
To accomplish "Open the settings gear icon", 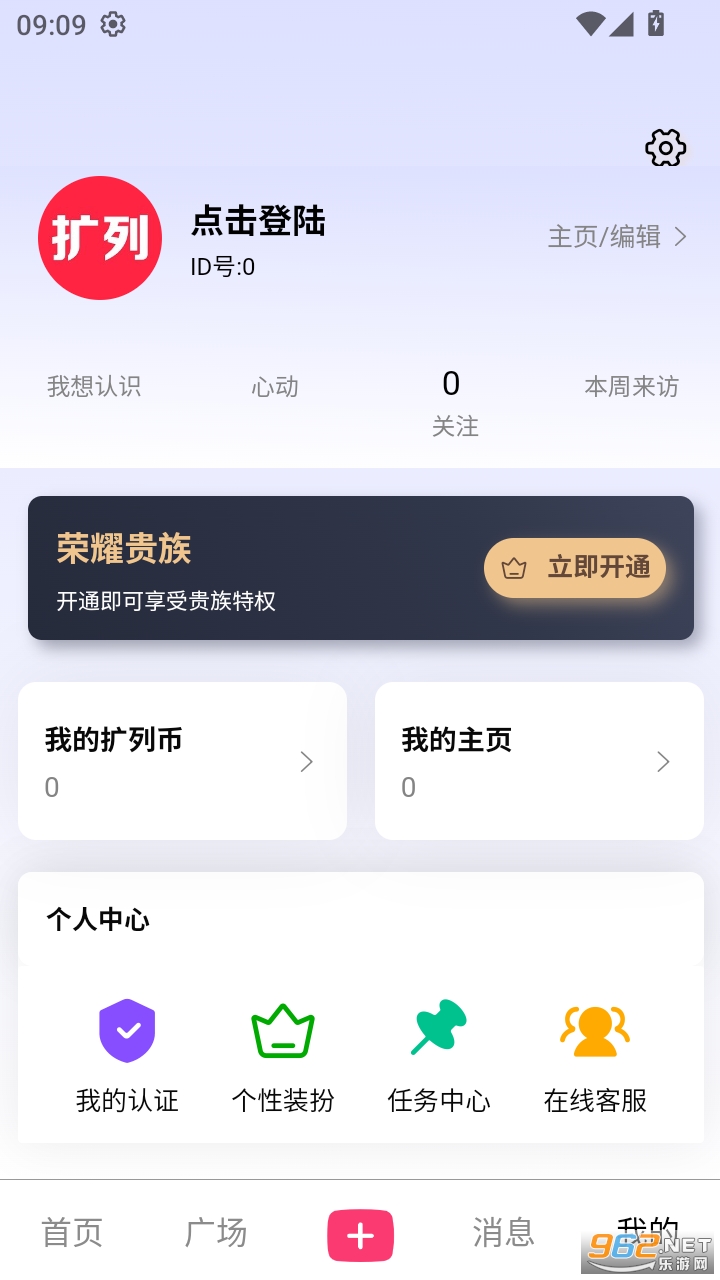I will [665, 148].
